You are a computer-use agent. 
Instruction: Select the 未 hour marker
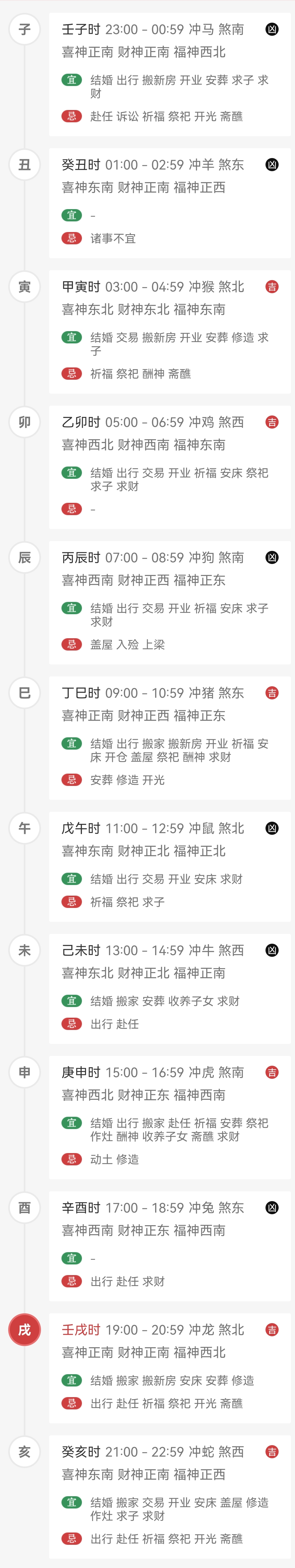[24, 950]
